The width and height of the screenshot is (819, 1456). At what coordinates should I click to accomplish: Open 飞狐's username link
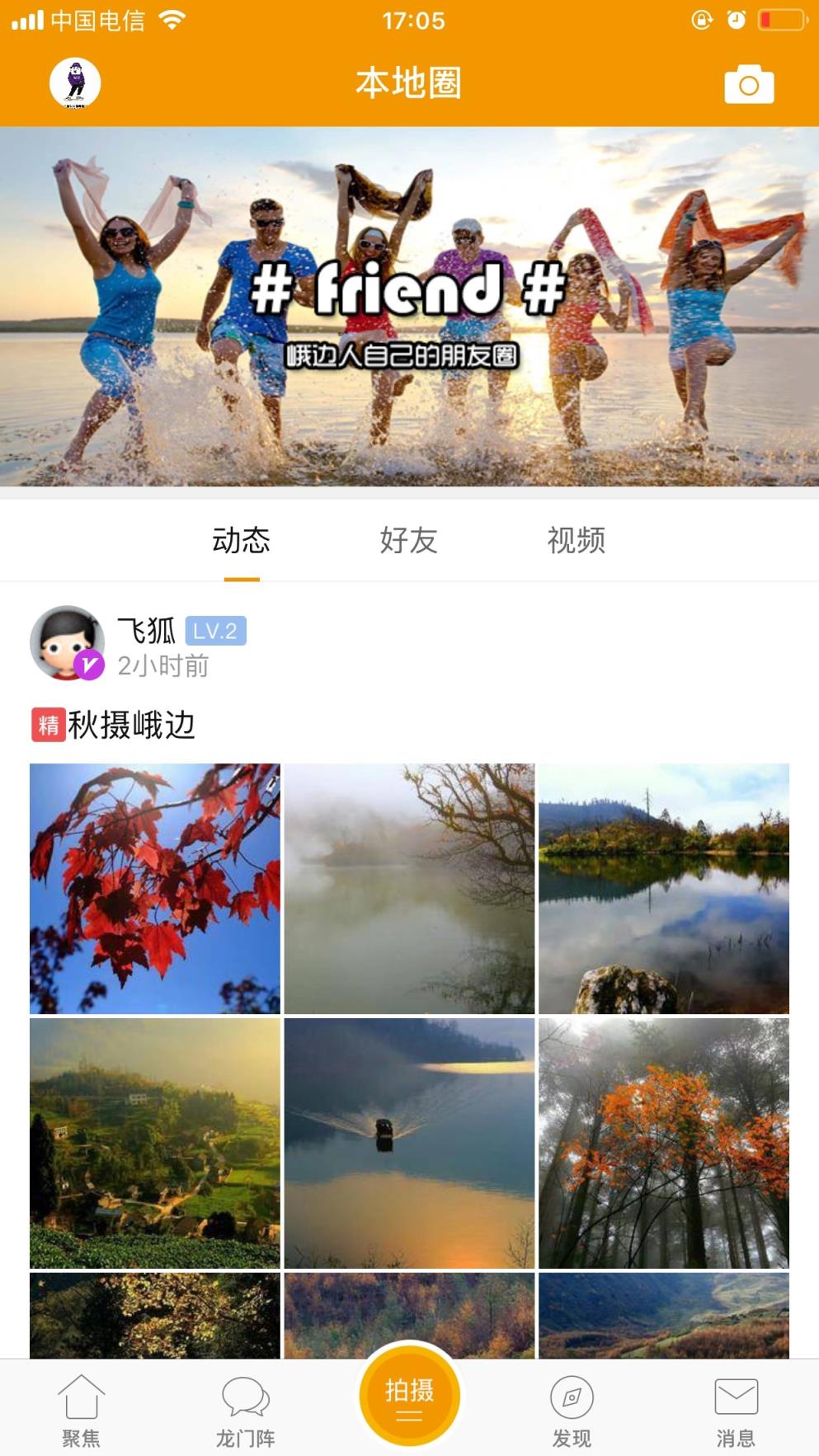point(148,629)
